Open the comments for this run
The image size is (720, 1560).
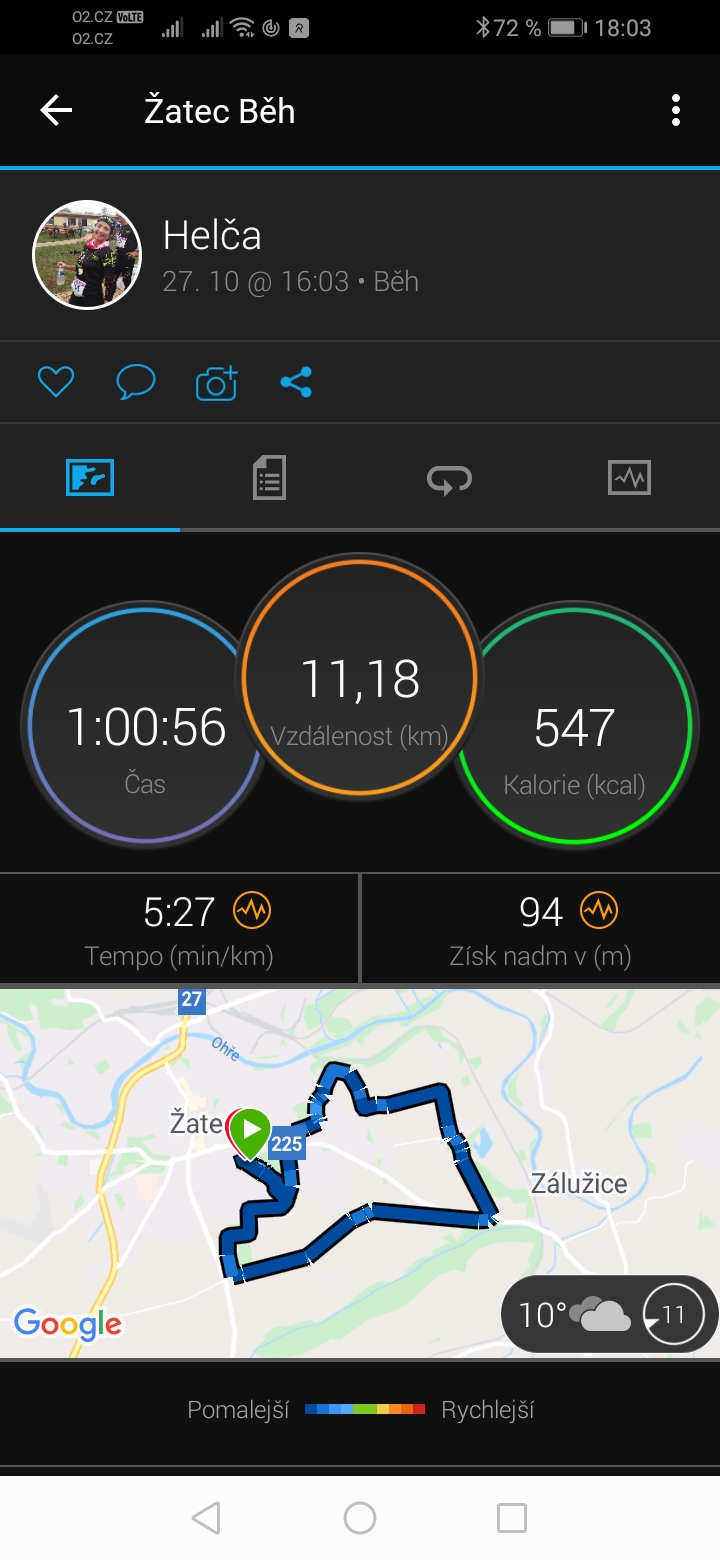click(136, 382)
